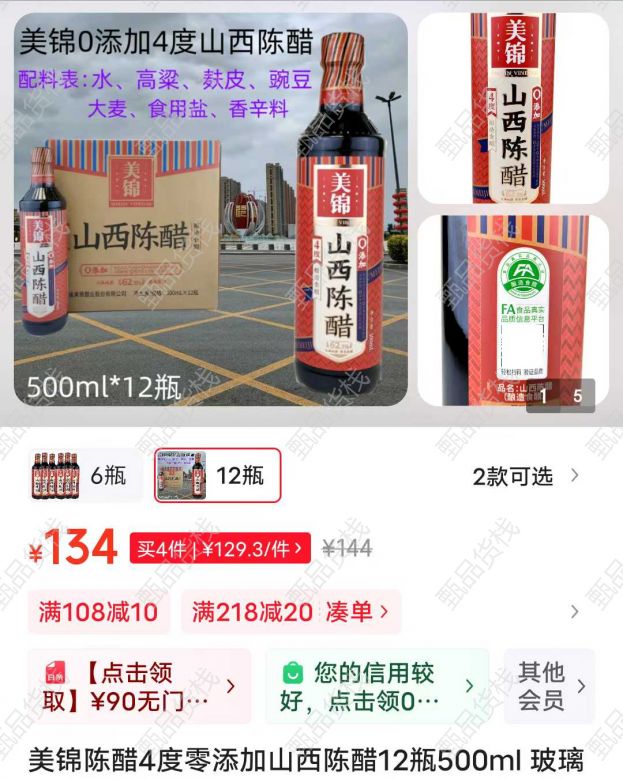
Task: Claim the ¥90无门槛 coupon card
Action: tap(139, 686)
